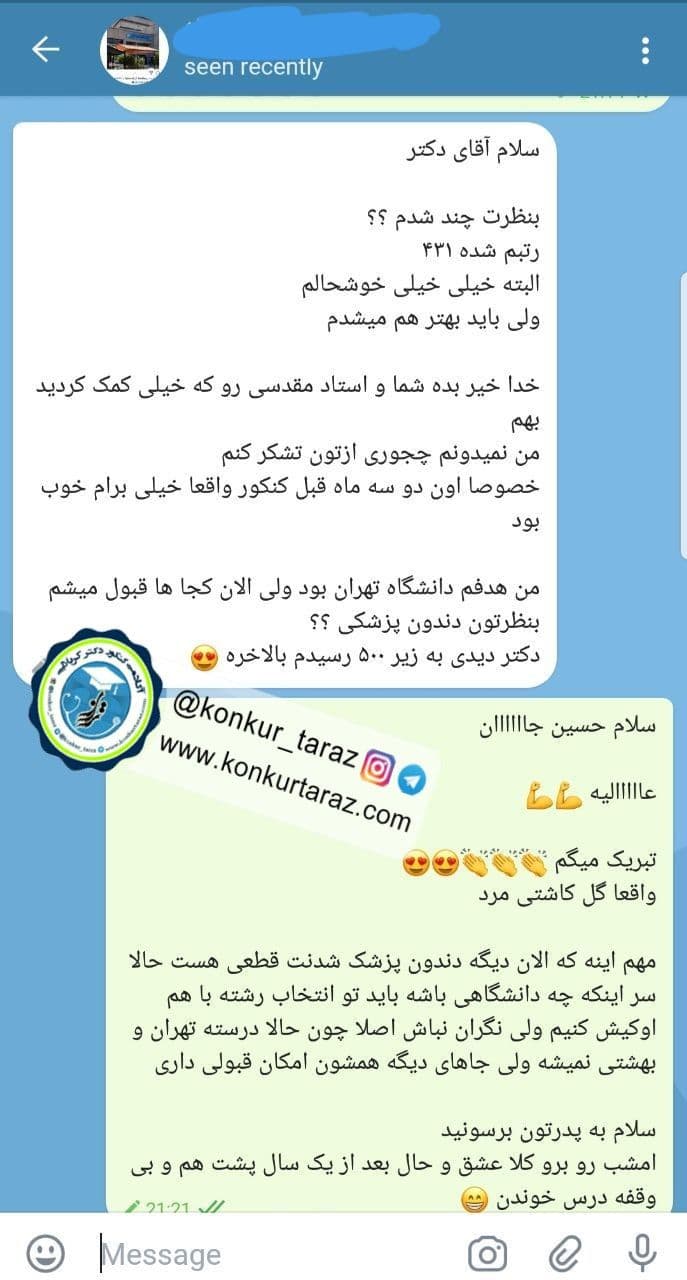Open the camera to send a photo

[x=488, y=1252]
